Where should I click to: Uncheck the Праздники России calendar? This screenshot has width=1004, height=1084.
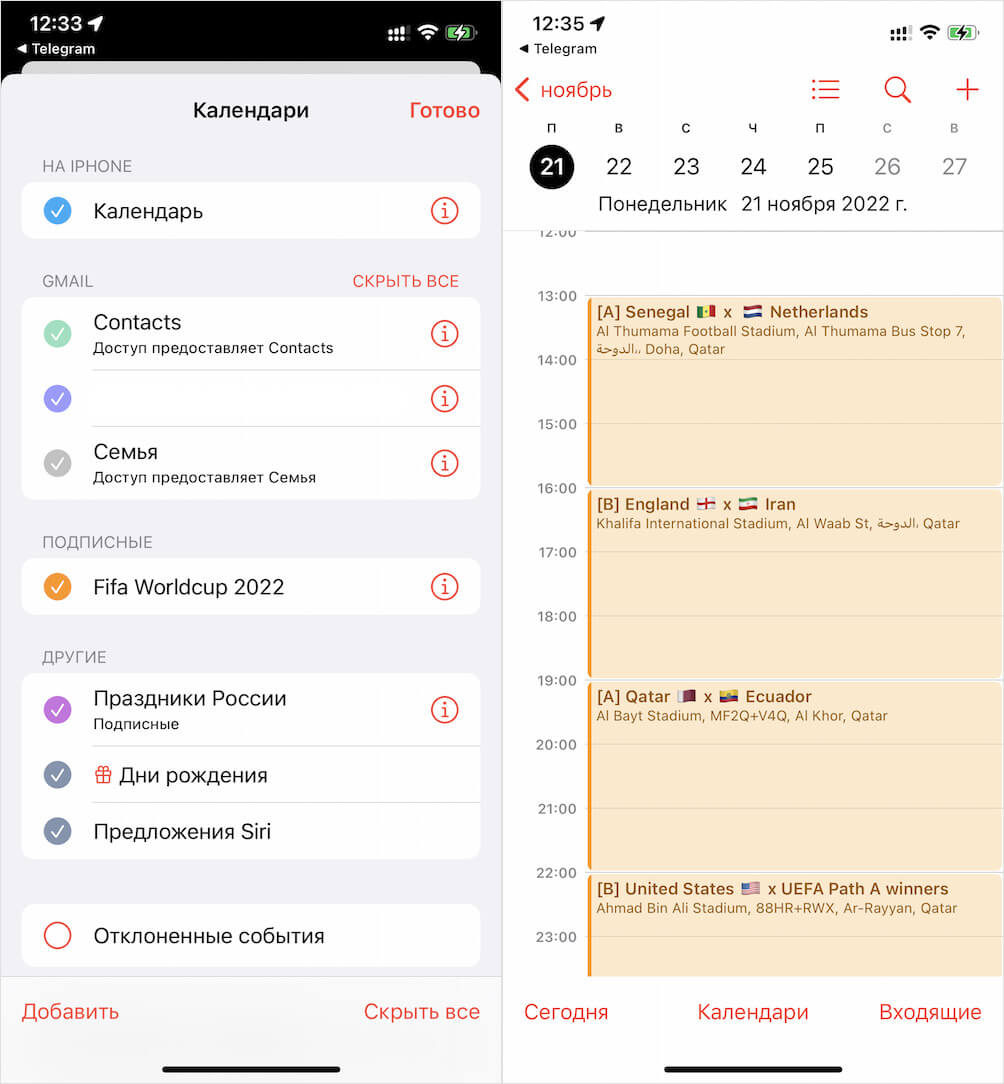(58, 710)
